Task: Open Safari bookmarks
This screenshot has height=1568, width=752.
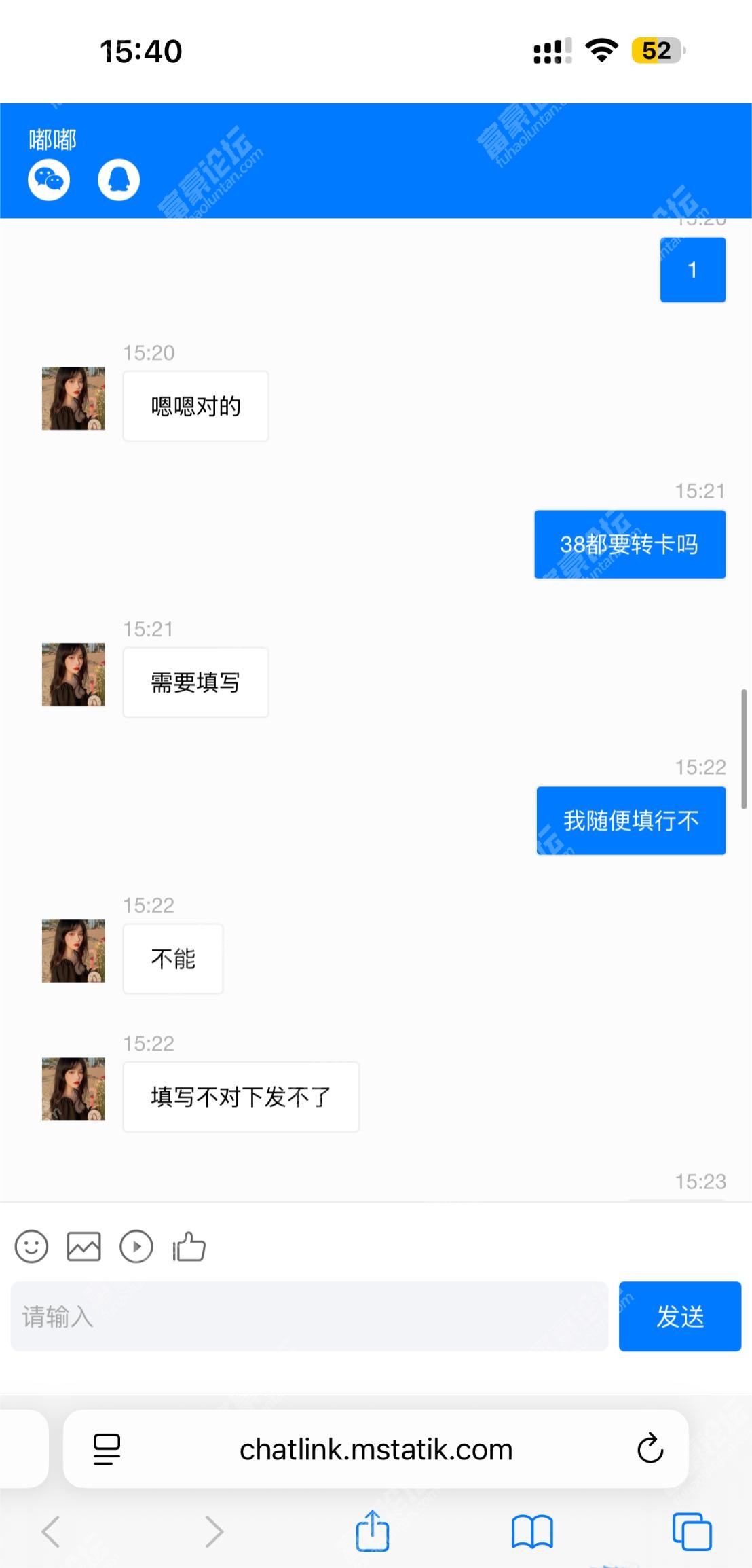Action: click(533, 1532)
